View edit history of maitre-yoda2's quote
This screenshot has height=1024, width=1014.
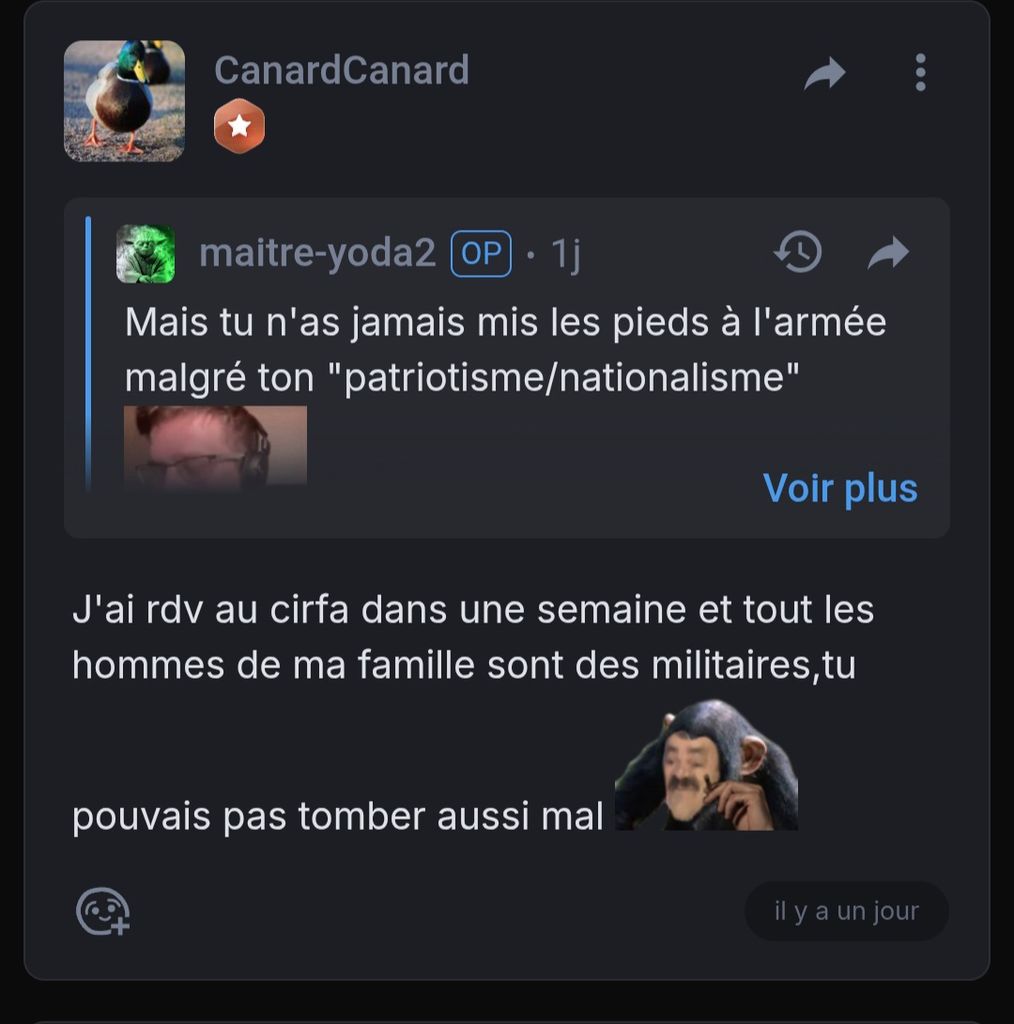tap(797, 253)
